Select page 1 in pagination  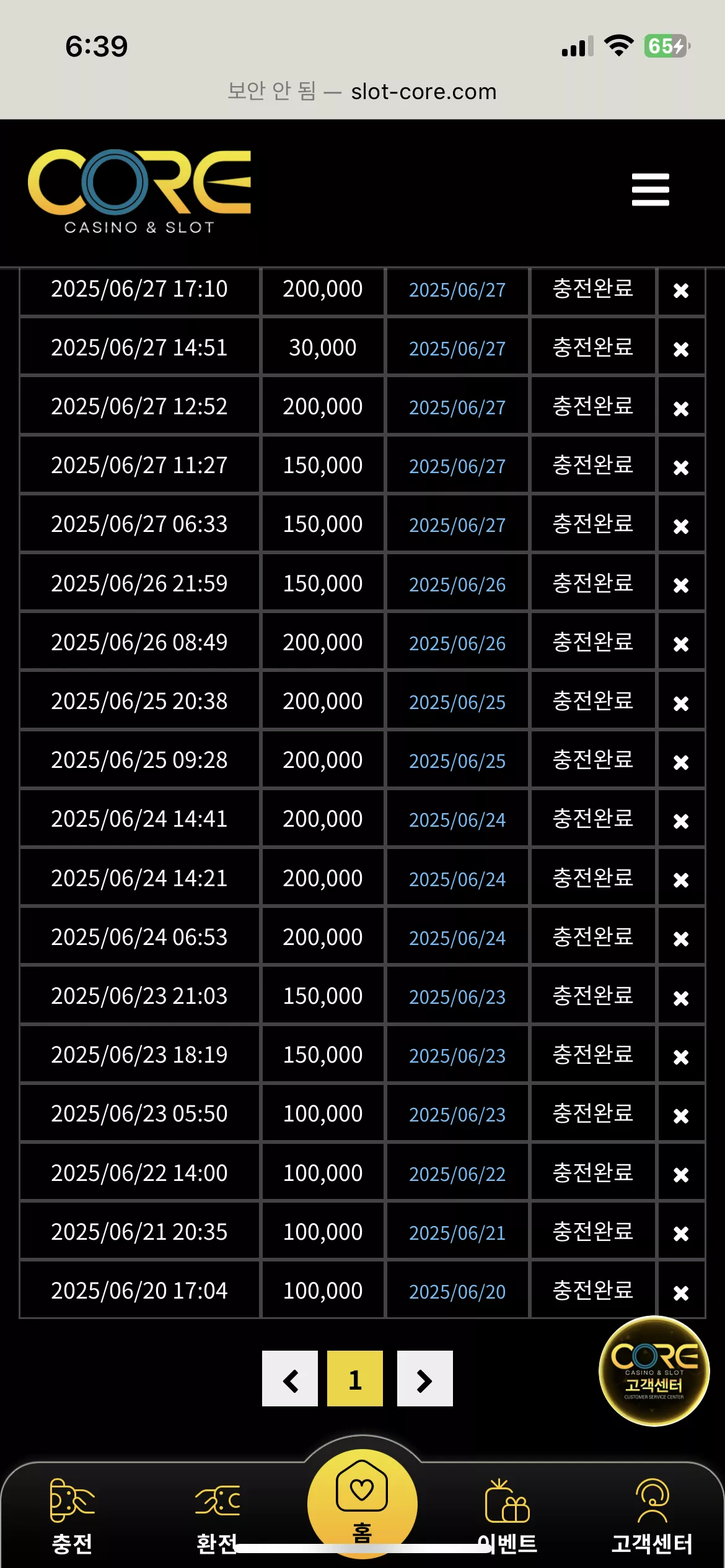[x=355, y=1379]
